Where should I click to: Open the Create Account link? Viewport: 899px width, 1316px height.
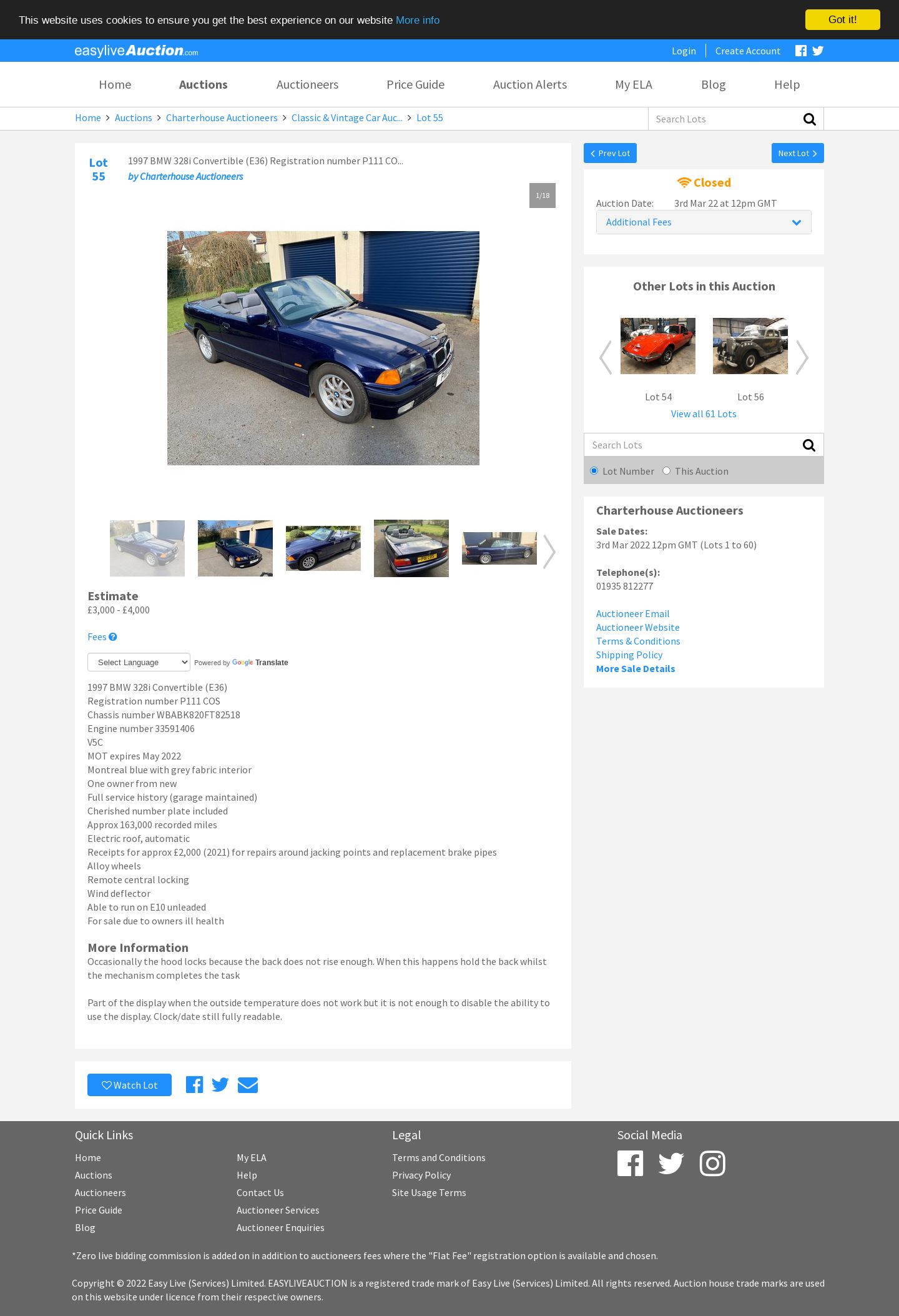[x=747, y=51]
